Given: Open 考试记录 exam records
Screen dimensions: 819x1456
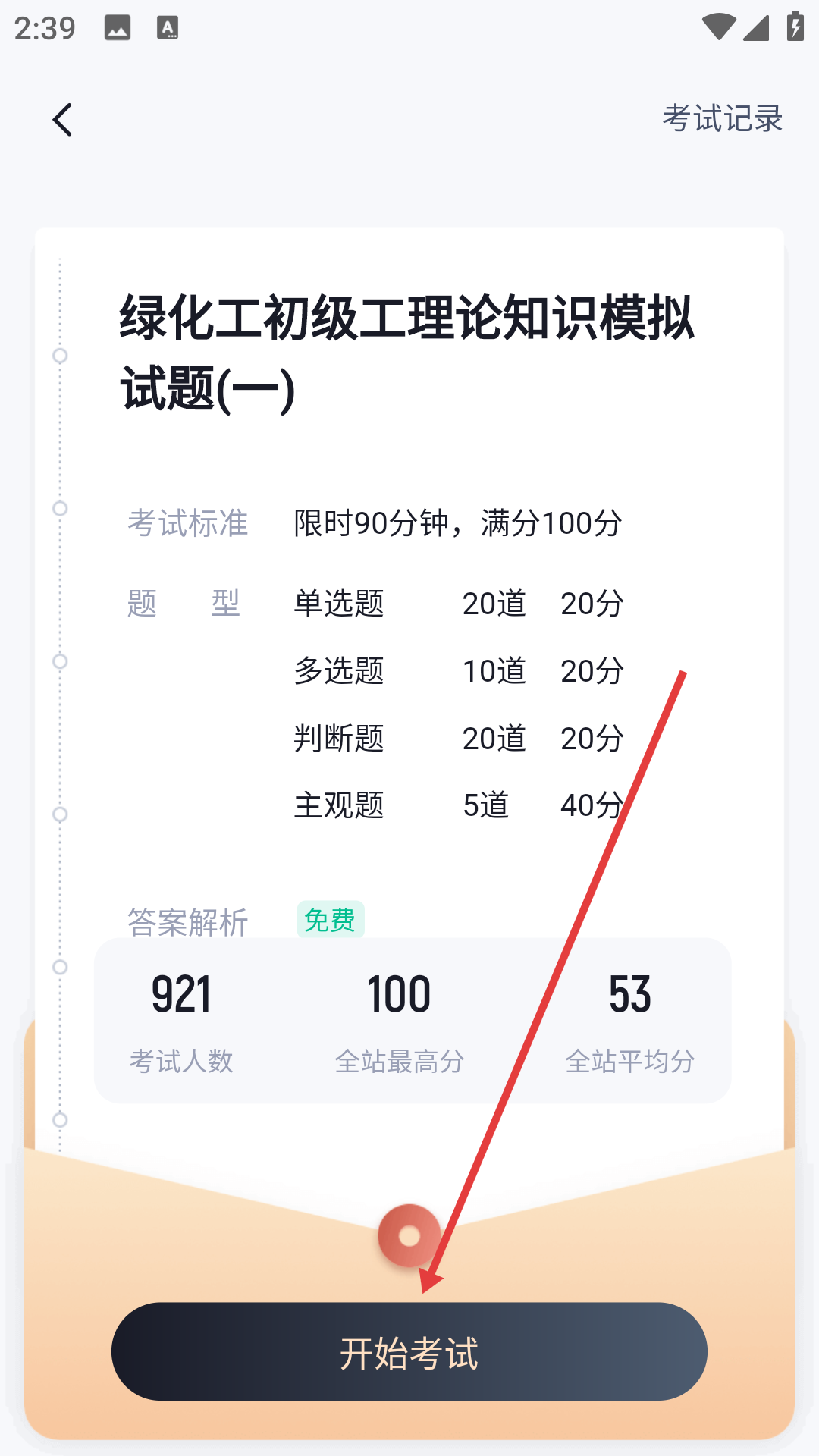Looking at the screenshot, I should (722, 118).
